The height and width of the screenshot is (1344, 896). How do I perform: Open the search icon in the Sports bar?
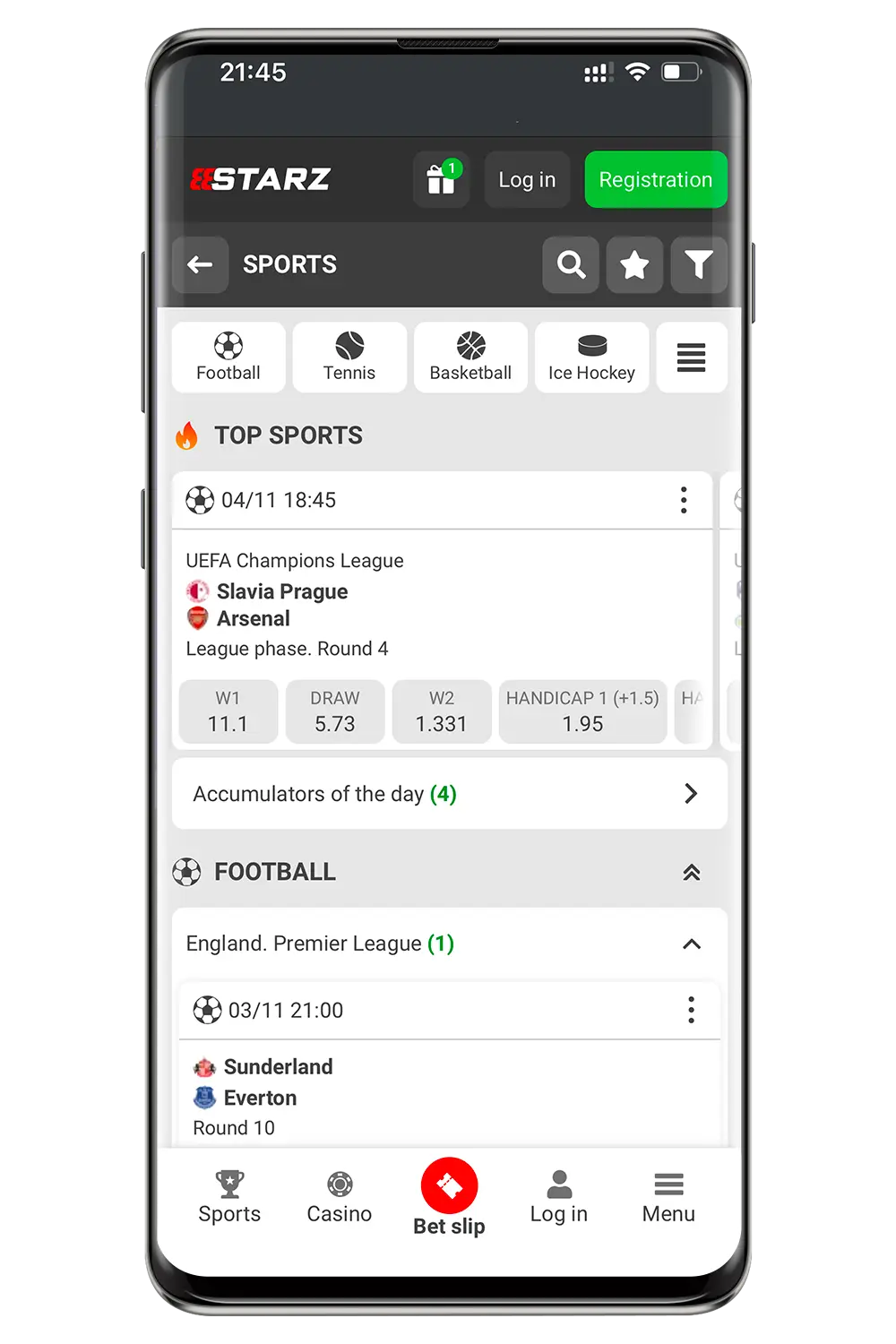[x=571, y=265]
